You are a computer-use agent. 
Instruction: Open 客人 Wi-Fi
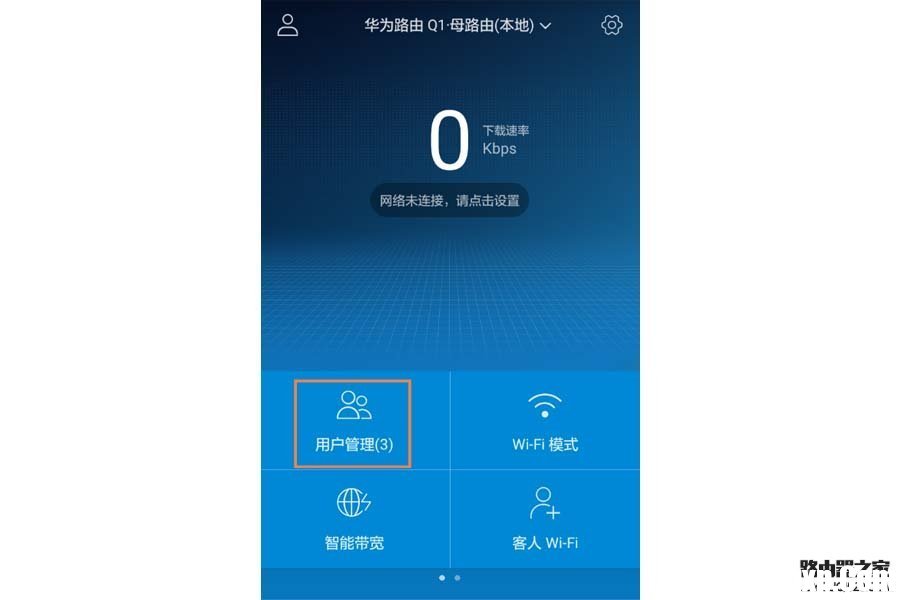tap(545, 518)
